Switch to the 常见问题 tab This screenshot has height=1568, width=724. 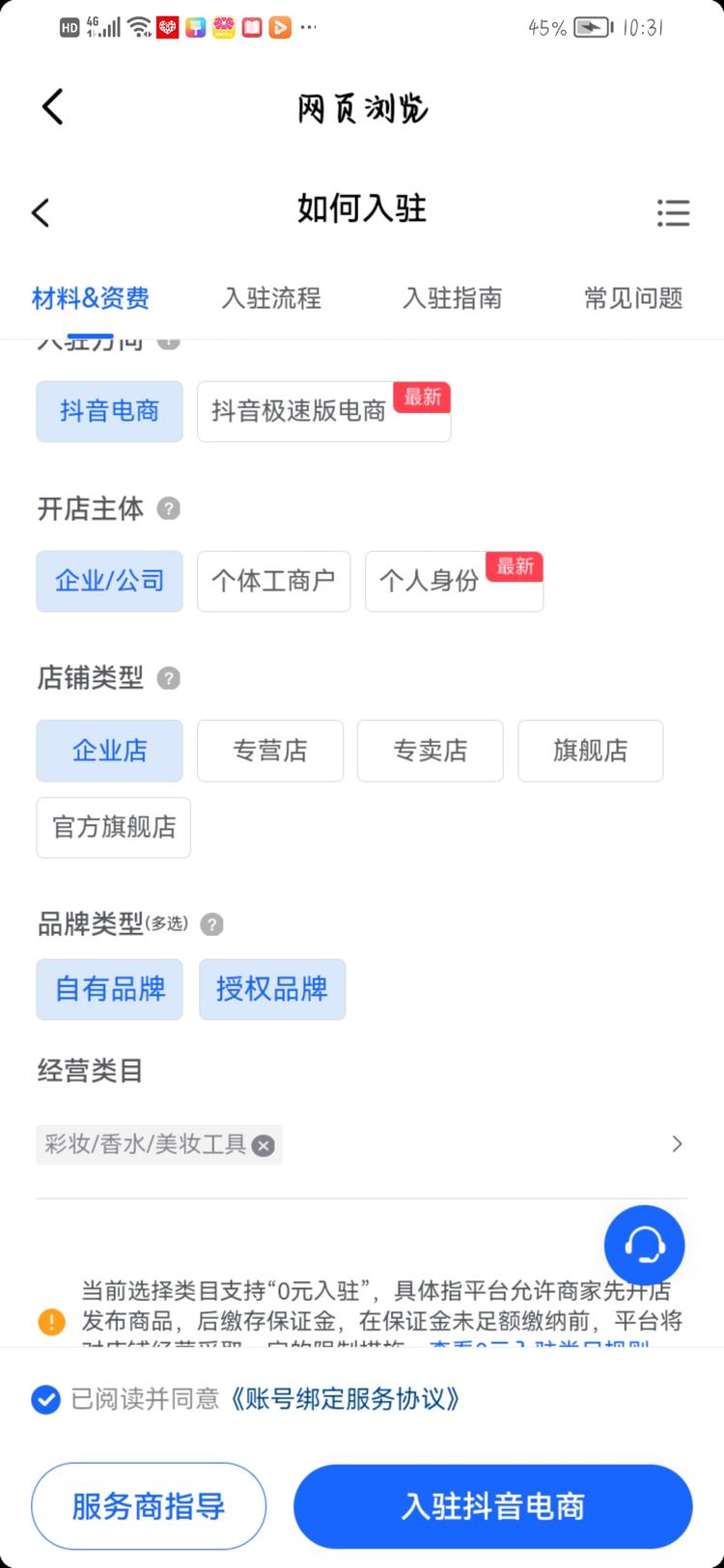(x=631, y=298)
